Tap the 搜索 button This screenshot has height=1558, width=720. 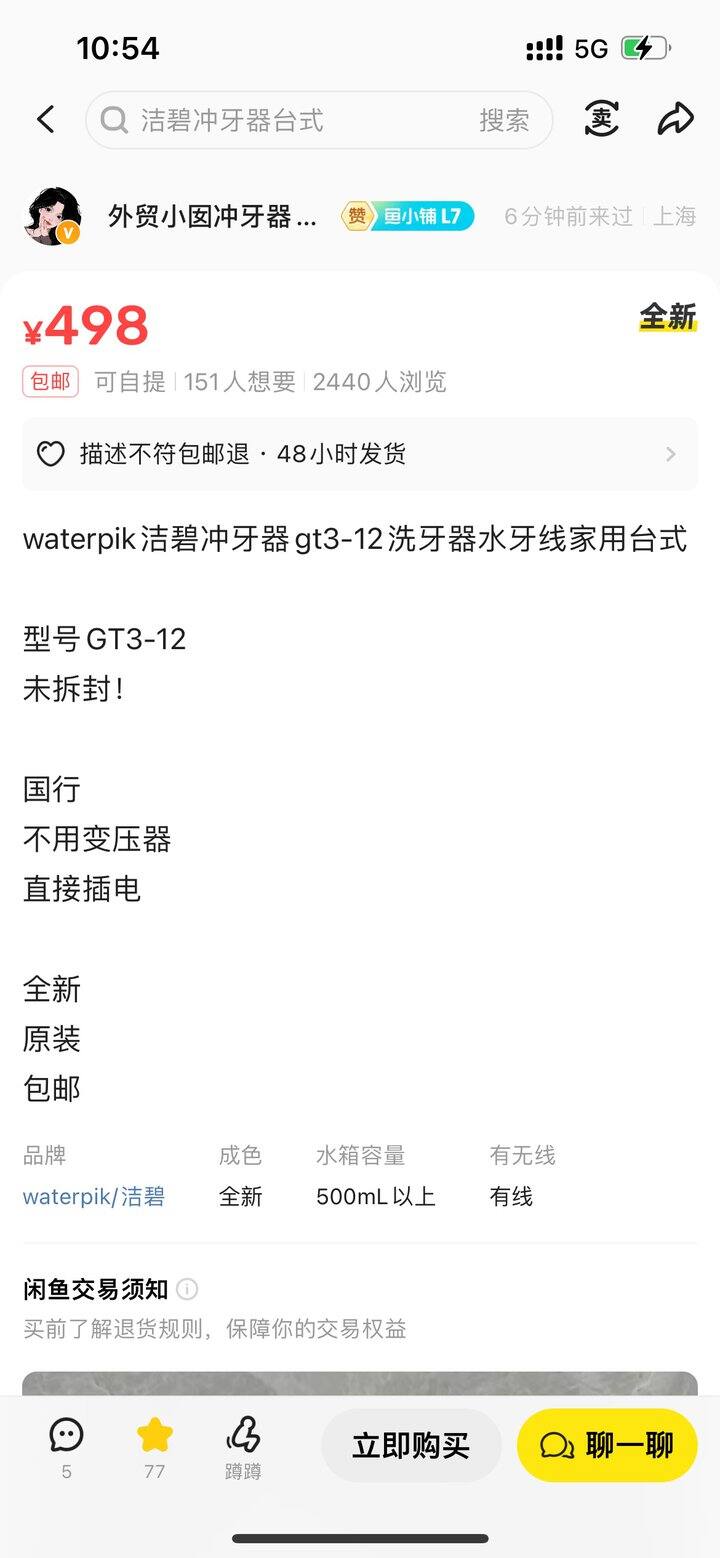[504, 120]
